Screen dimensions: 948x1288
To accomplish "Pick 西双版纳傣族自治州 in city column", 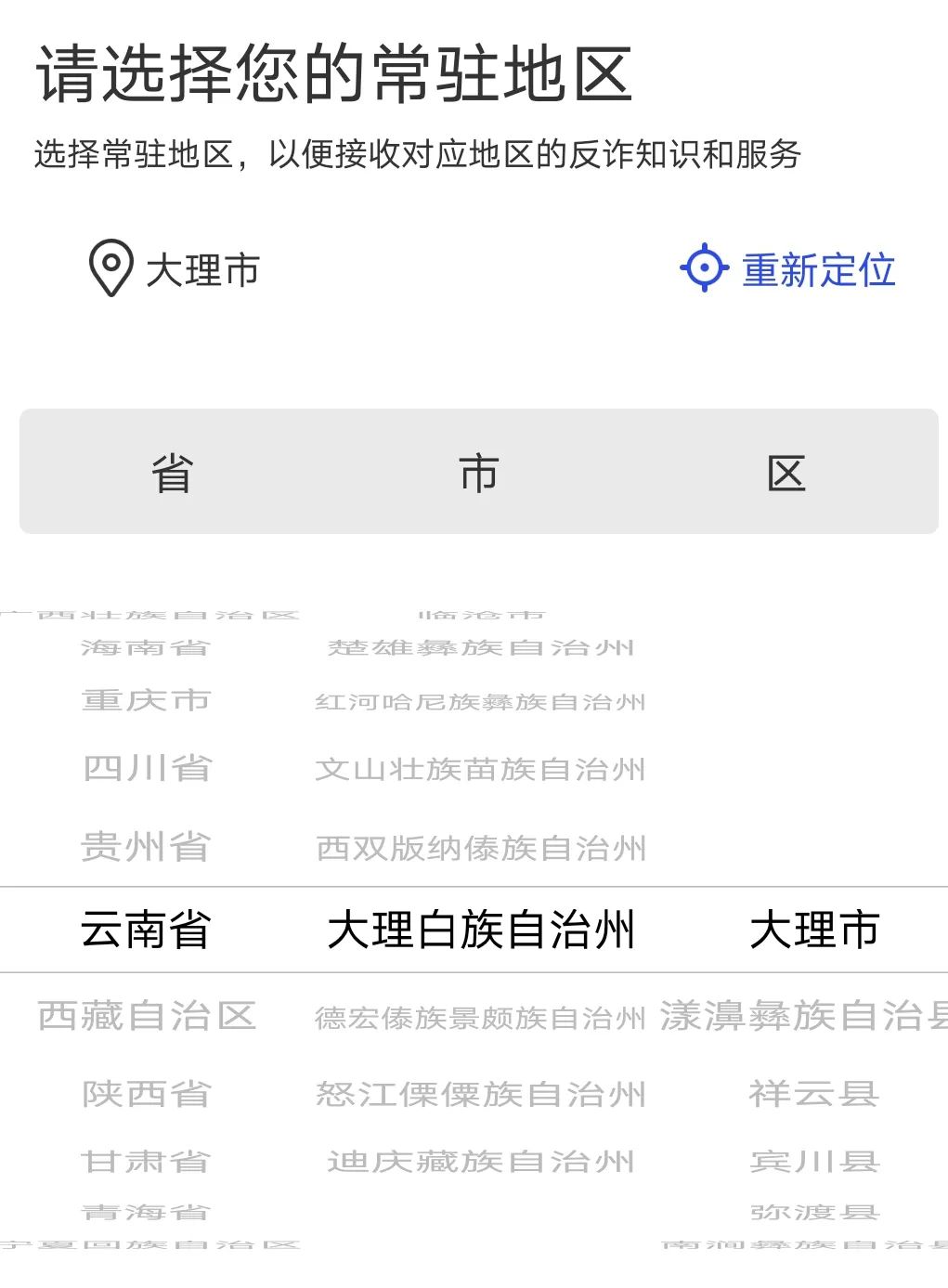I will tap(480, 848).
